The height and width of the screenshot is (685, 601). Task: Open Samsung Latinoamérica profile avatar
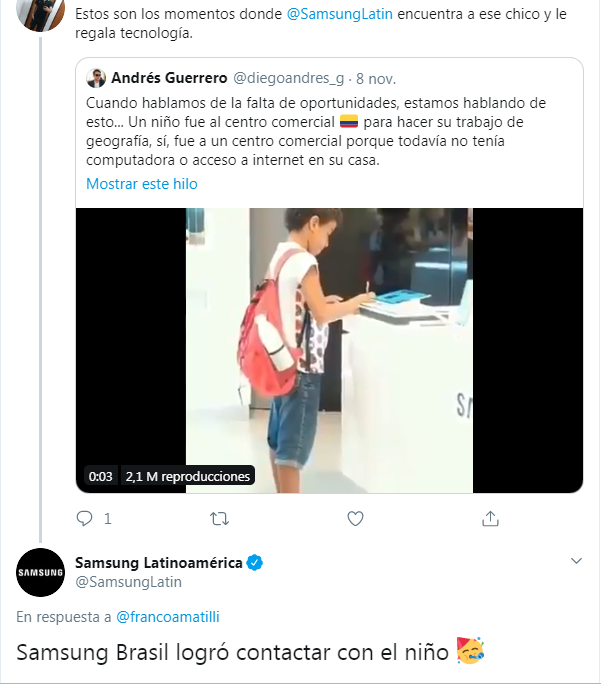41,572
